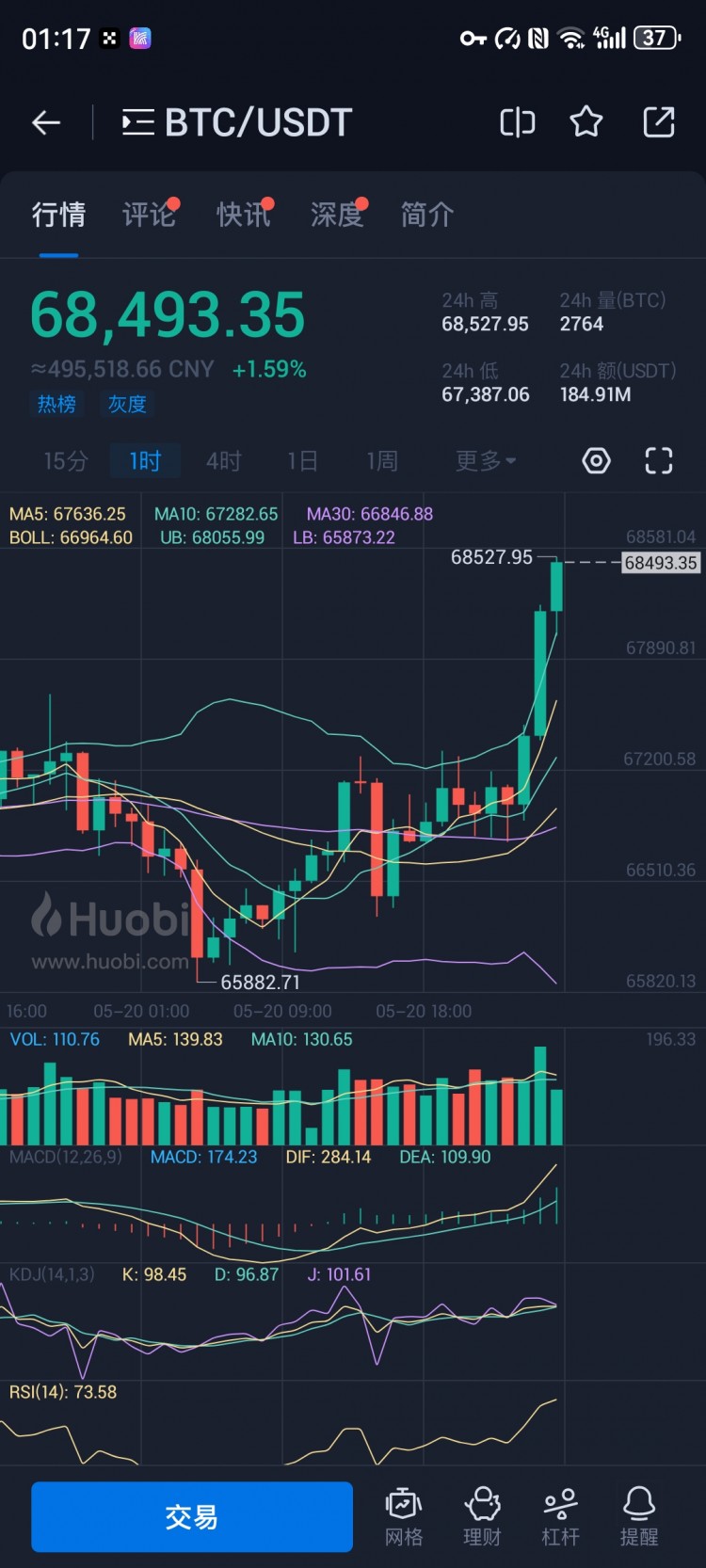Open the 简介 tab

[426, 215]
